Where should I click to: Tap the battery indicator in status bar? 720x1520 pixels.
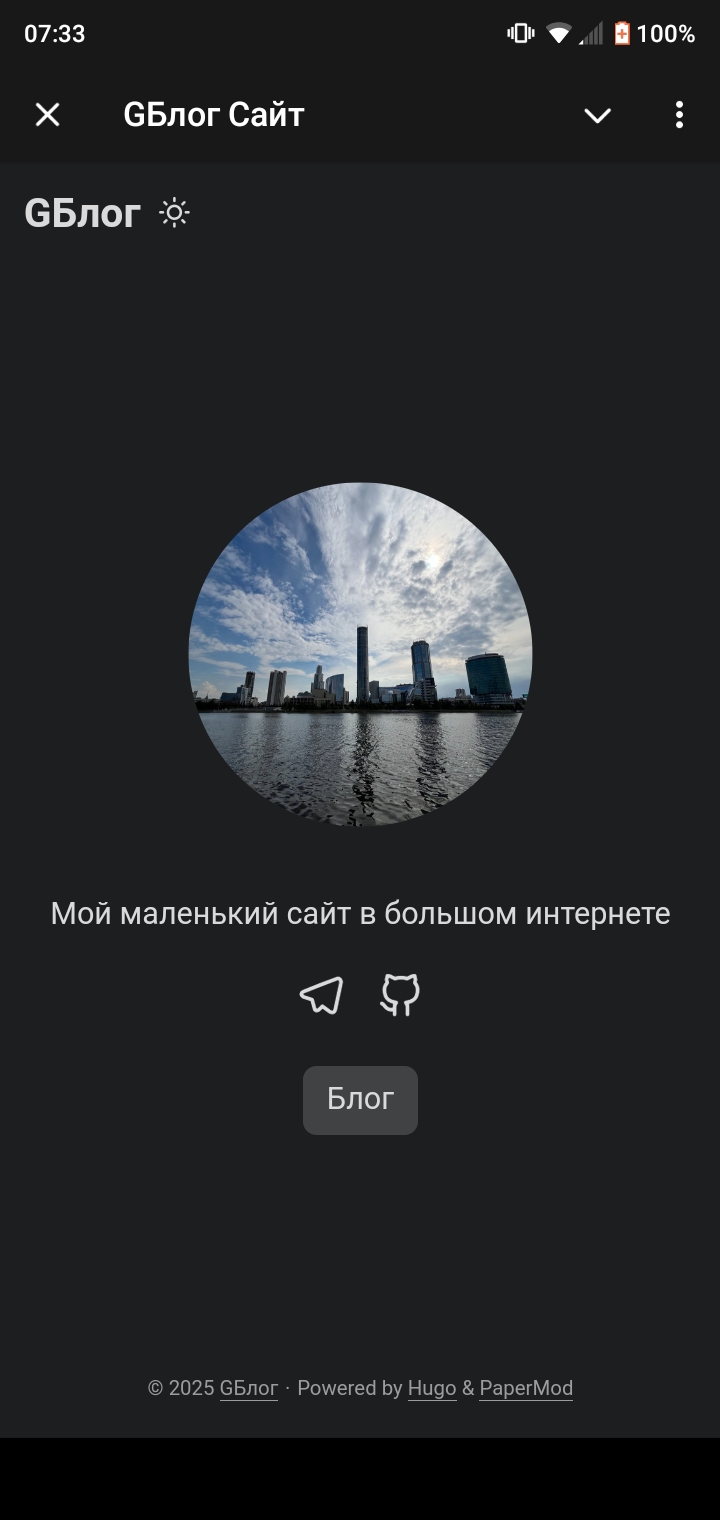pyautogui.click(x=622, y=33)
